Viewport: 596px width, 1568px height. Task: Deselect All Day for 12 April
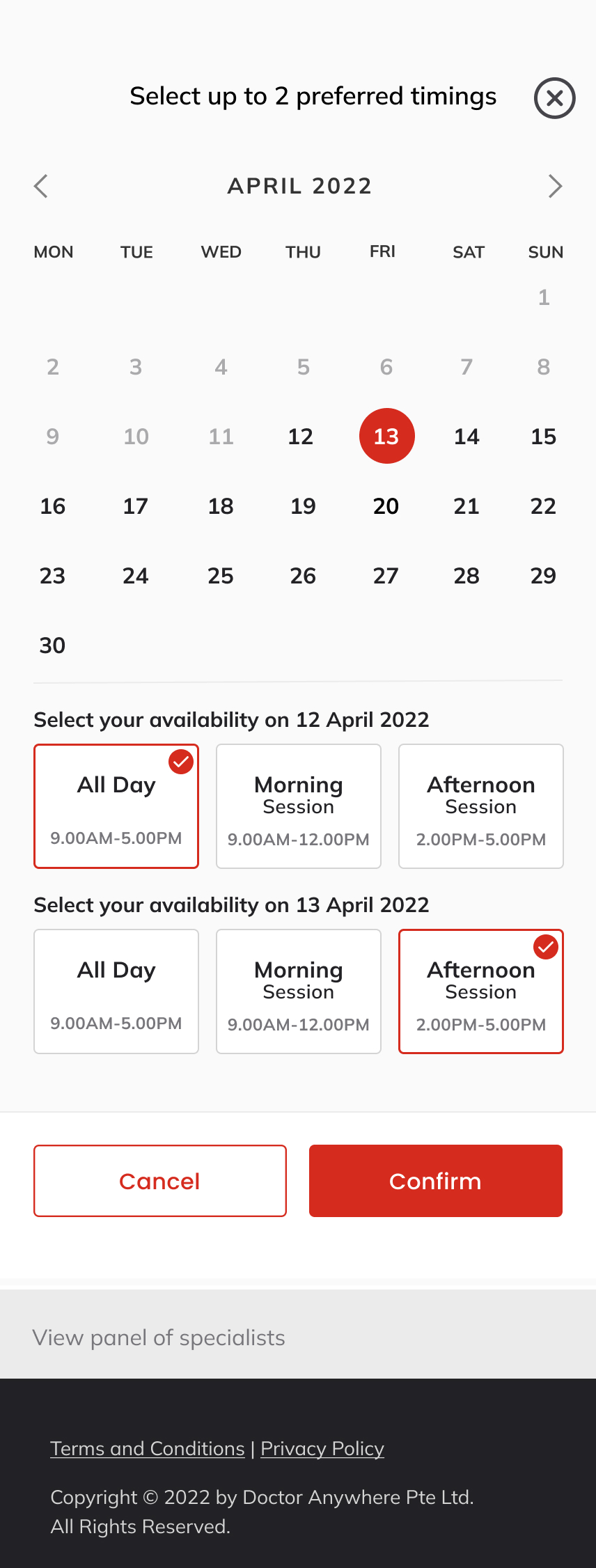(x=116, y=806)
